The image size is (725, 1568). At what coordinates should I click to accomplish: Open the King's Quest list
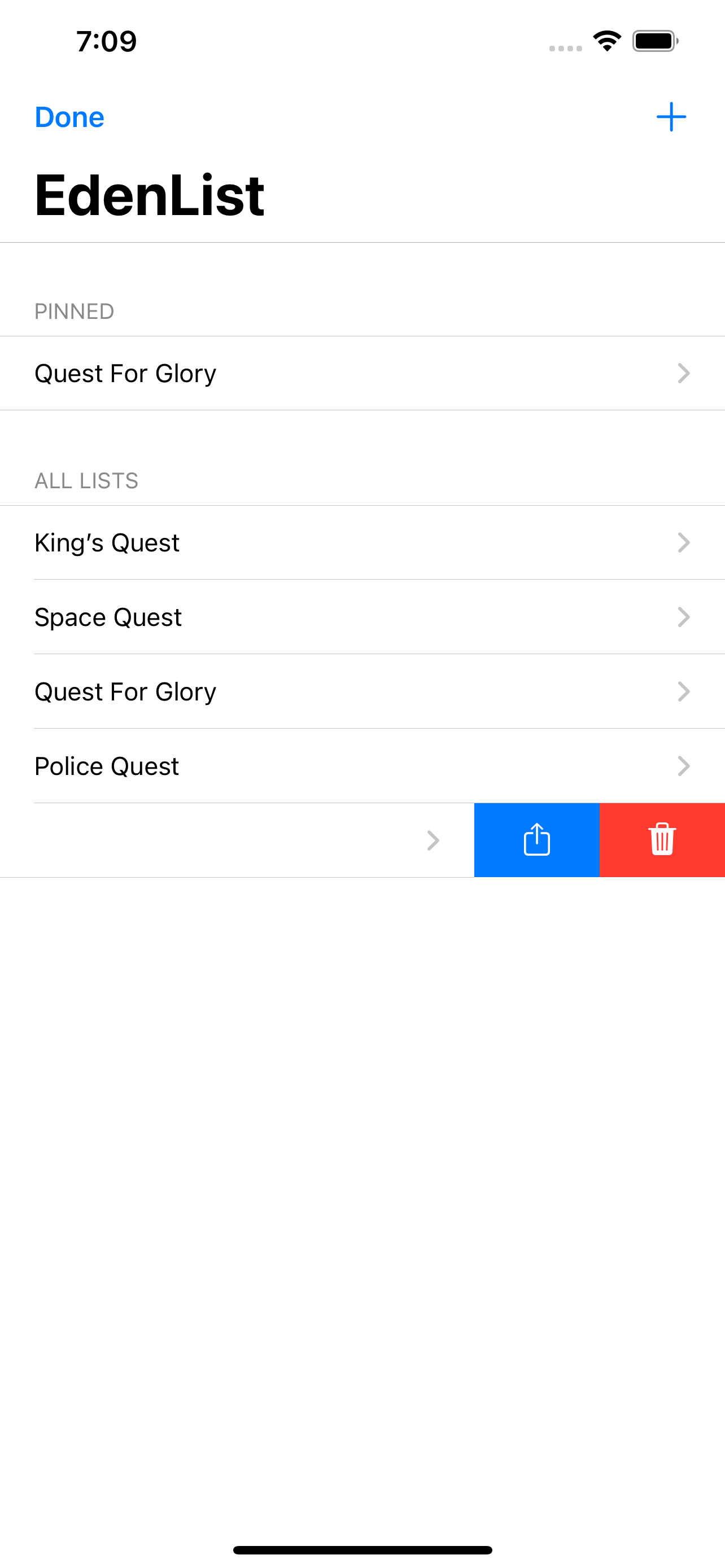point(362,542)
